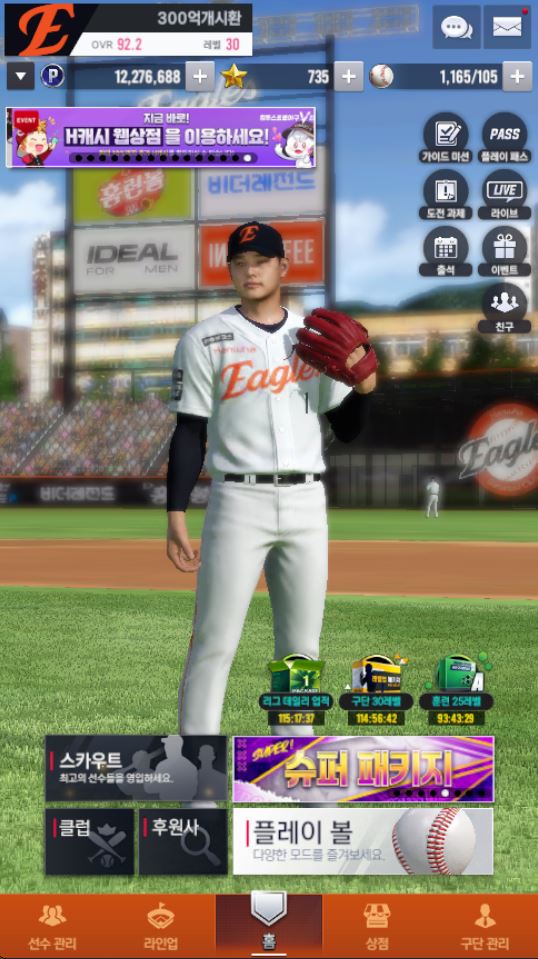
Task: Open the chat bubble icon
Action: tap(456, 27)
